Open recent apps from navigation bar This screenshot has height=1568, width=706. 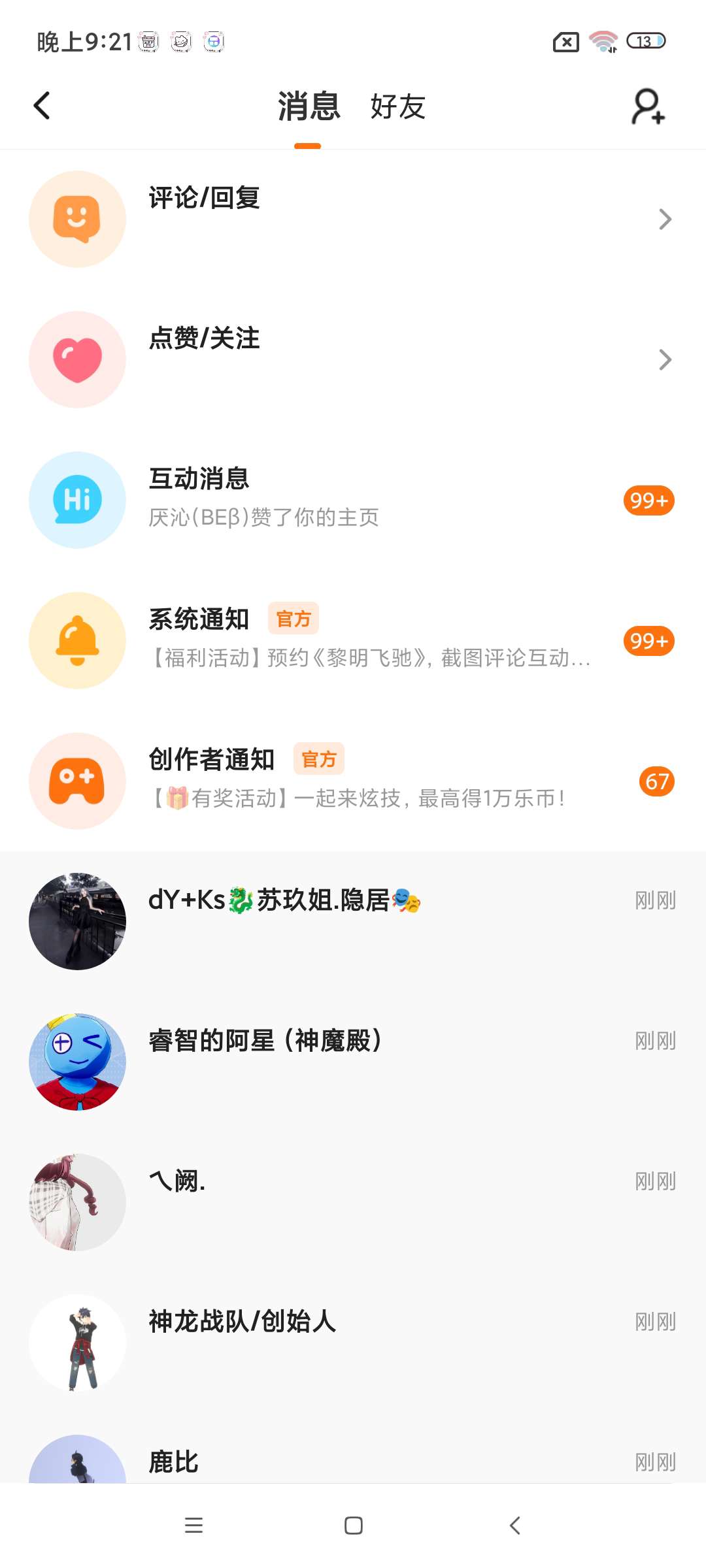(x=193, y=1526)
